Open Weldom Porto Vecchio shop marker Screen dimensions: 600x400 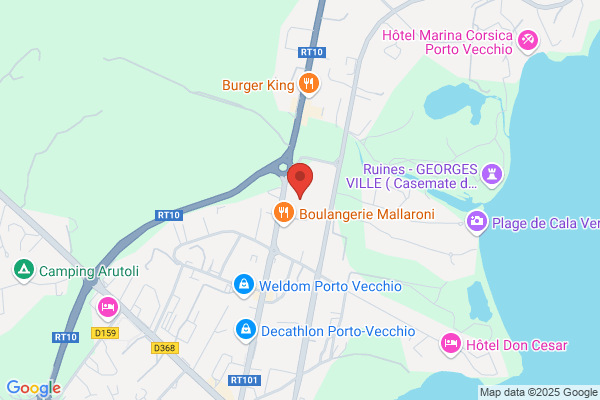[244, 286]
